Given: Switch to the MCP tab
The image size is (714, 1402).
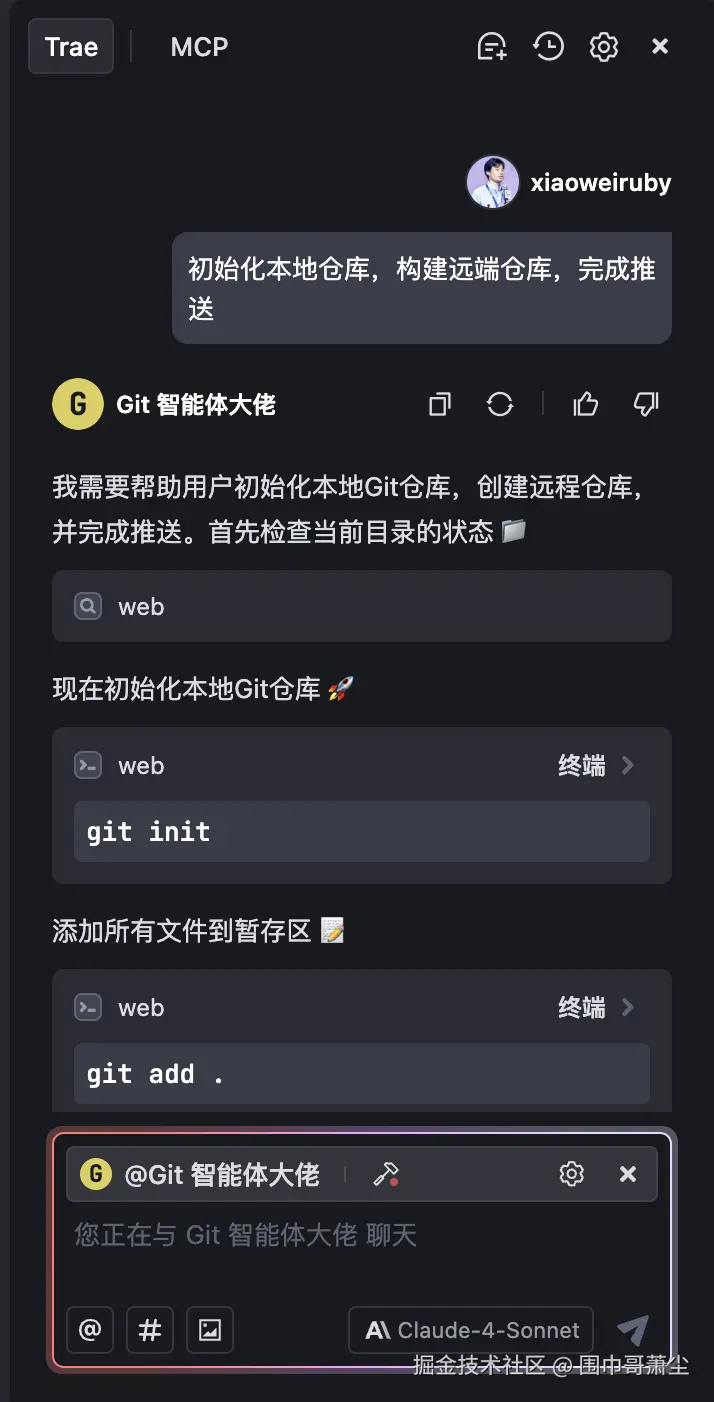Looking at the screenshot, I should pos(199,47).
